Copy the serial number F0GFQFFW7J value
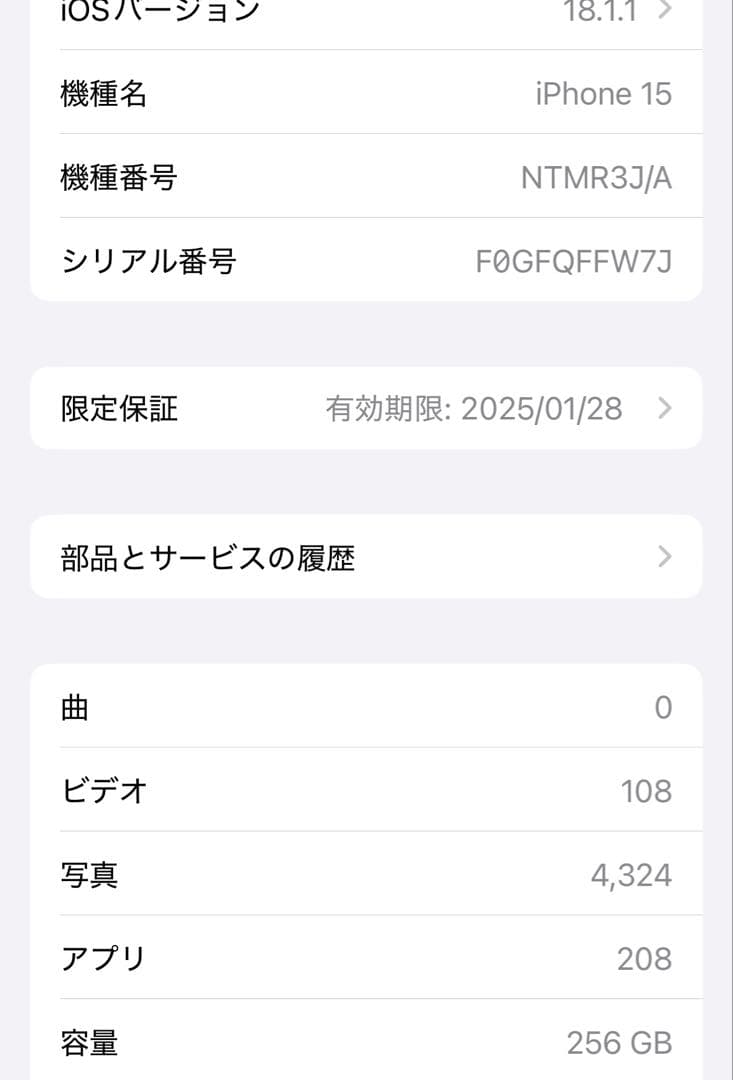Viewport: 733px width, 1080px height. [x=575, y=261]
